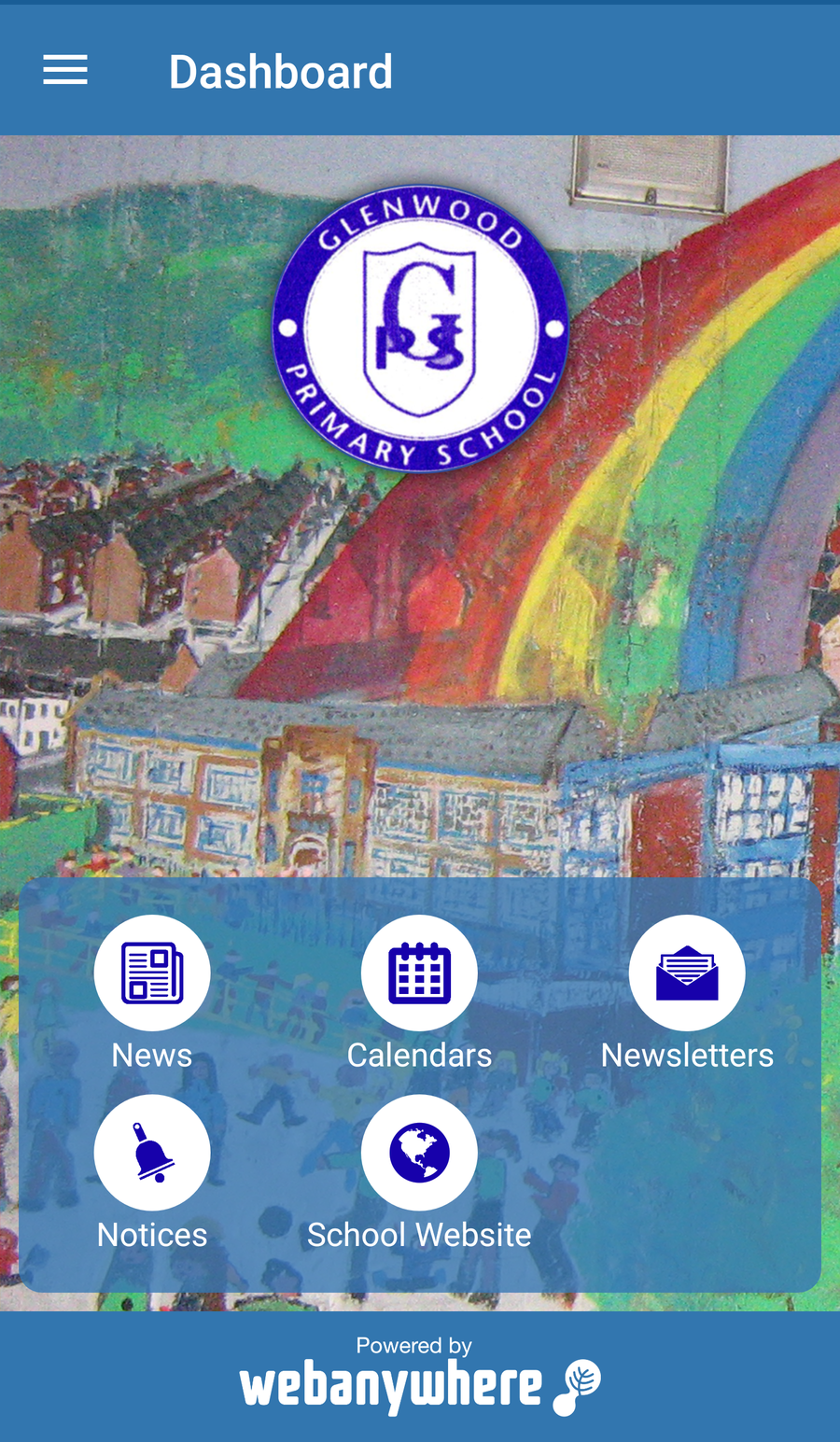Launch the School Website
Screen dimensions: 840x1442
coord(419,1153)
